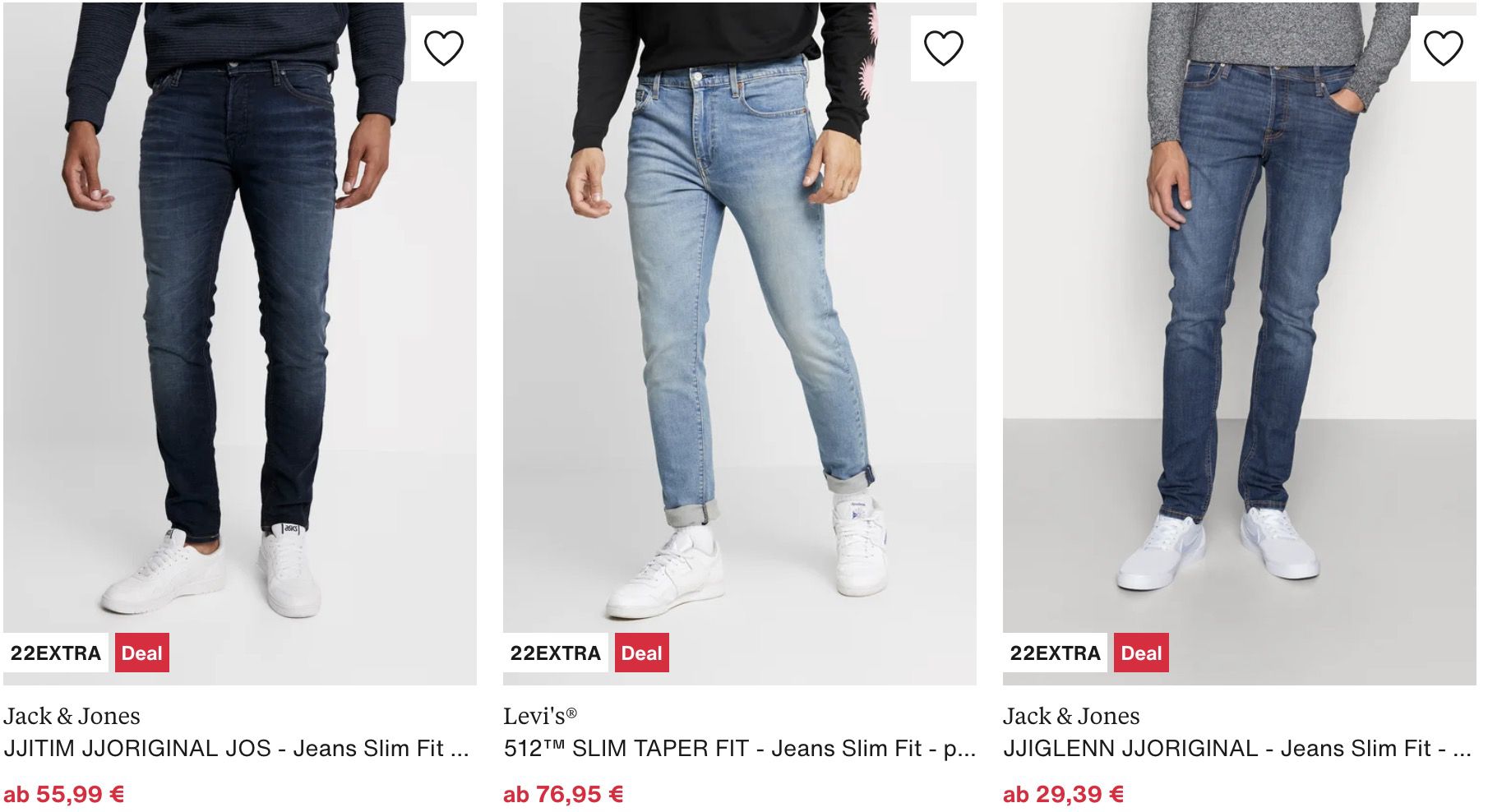
Task: Add JJITIM JJORIGINAL JOS jeans to wishlist
Action: (x=443, y=48)
